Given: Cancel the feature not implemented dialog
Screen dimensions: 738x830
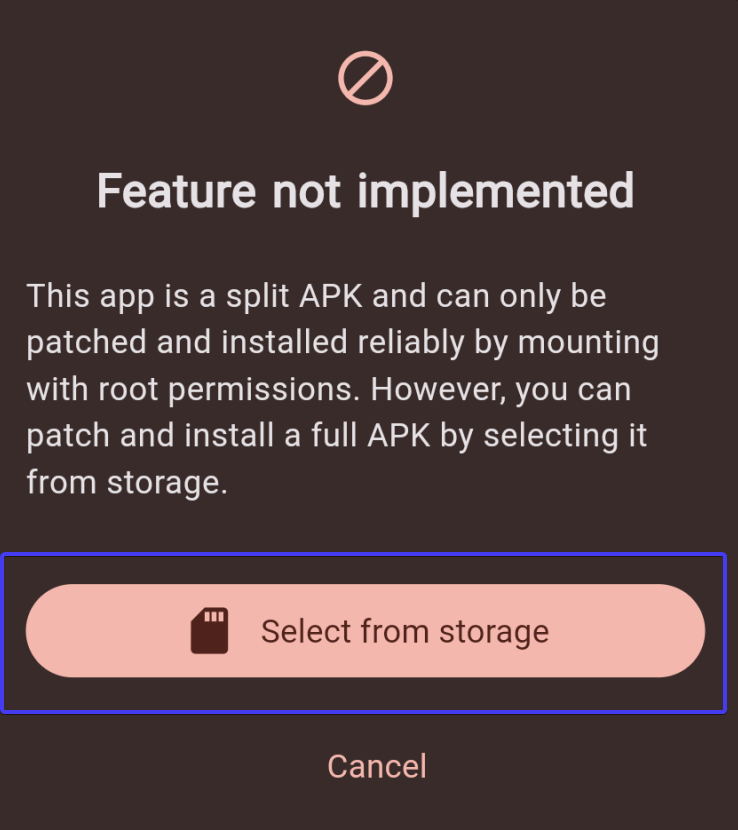Looking at the screenshot, I should click(376, 767).
